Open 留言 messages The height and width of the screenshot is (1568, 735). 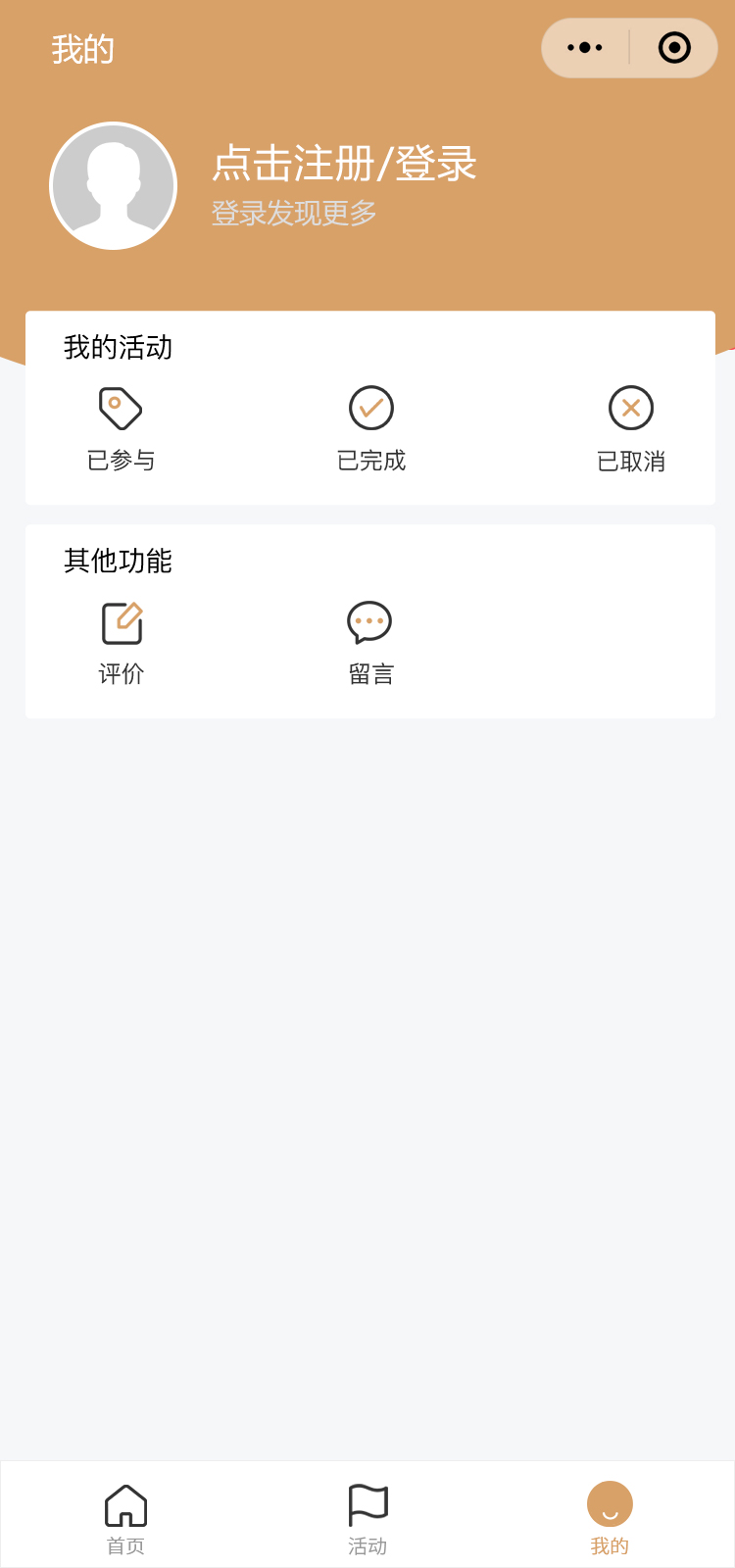click(x=370, y=643)
